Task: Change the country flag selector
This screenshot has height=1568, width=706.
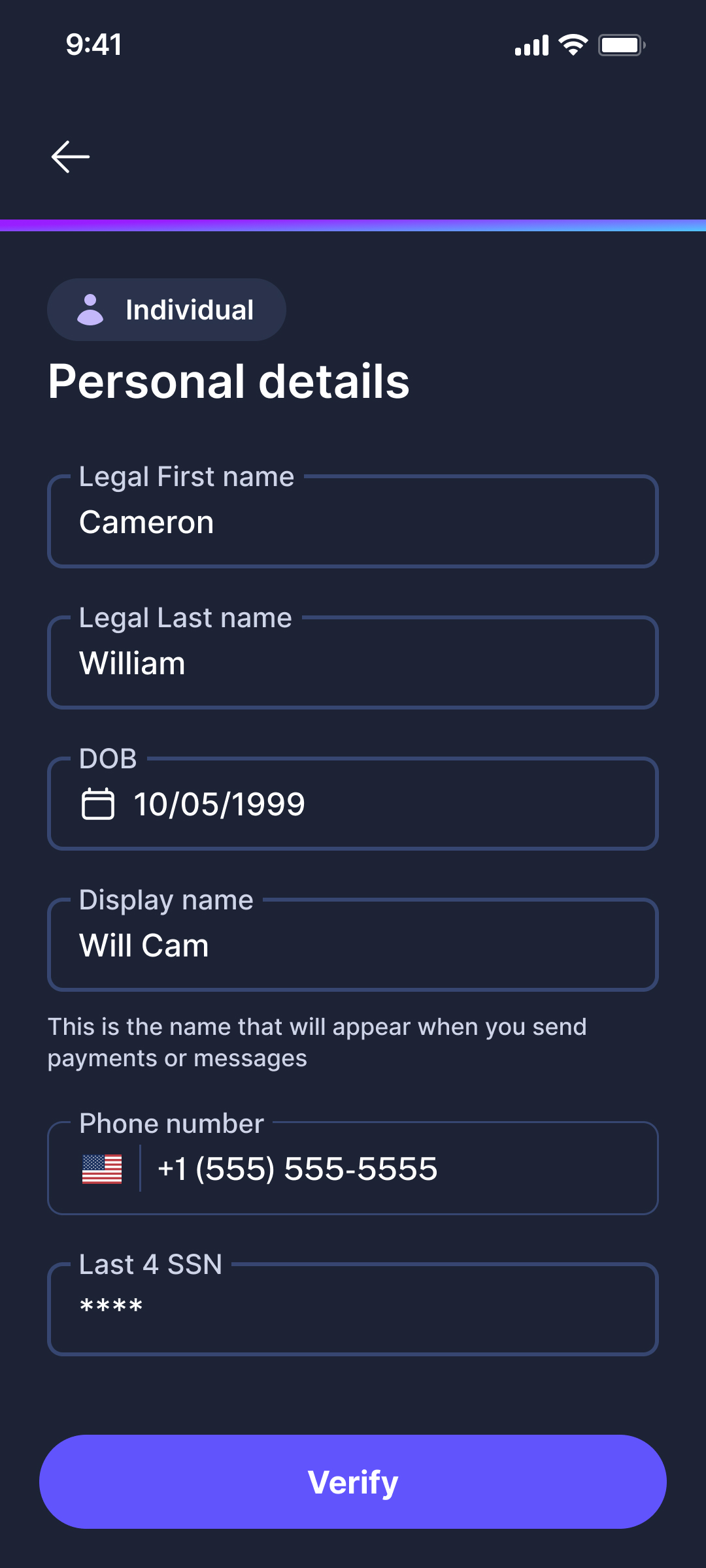Action: 102,1169
